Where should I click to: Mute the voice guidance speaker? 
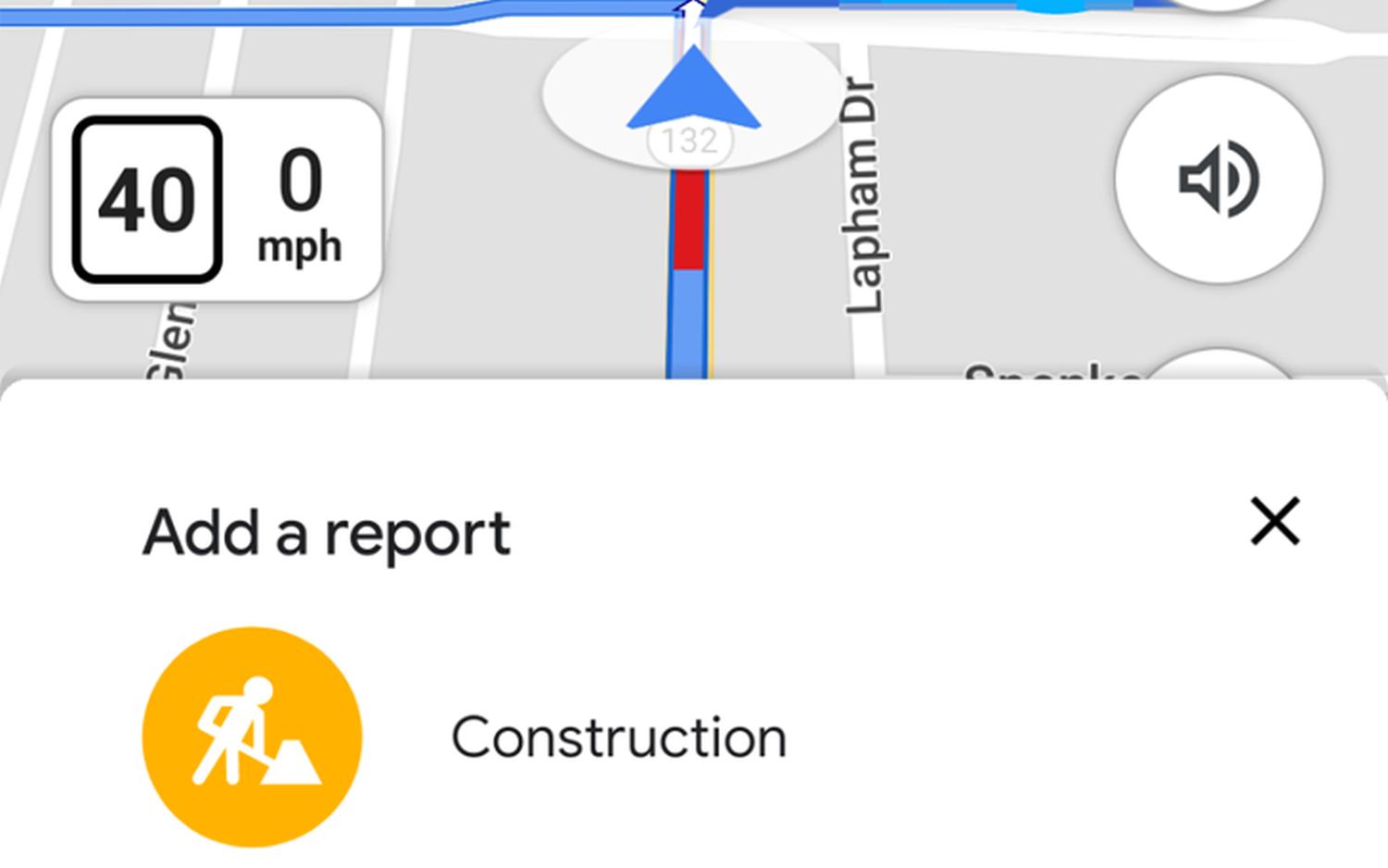1218,180
